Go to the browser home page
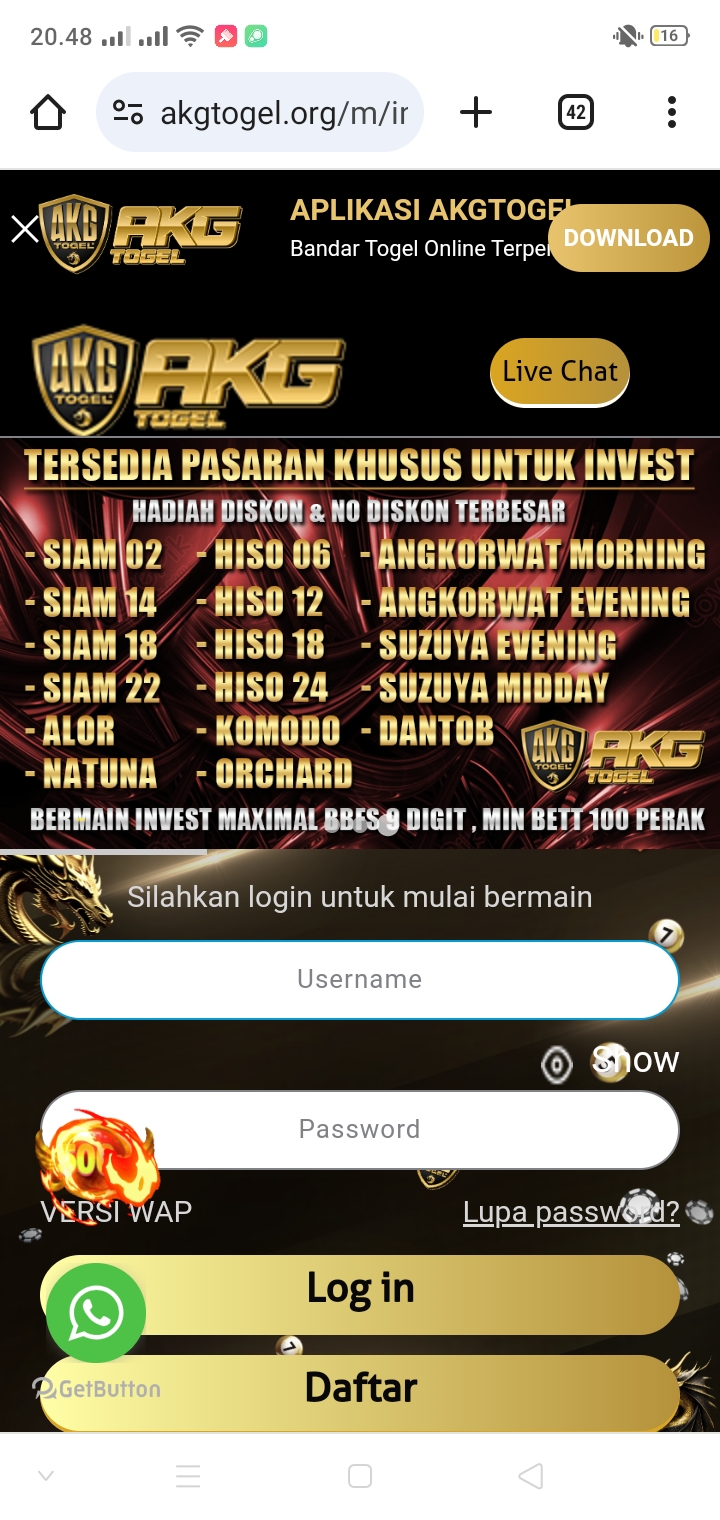Screen dimensions: 720x1520 48,112
